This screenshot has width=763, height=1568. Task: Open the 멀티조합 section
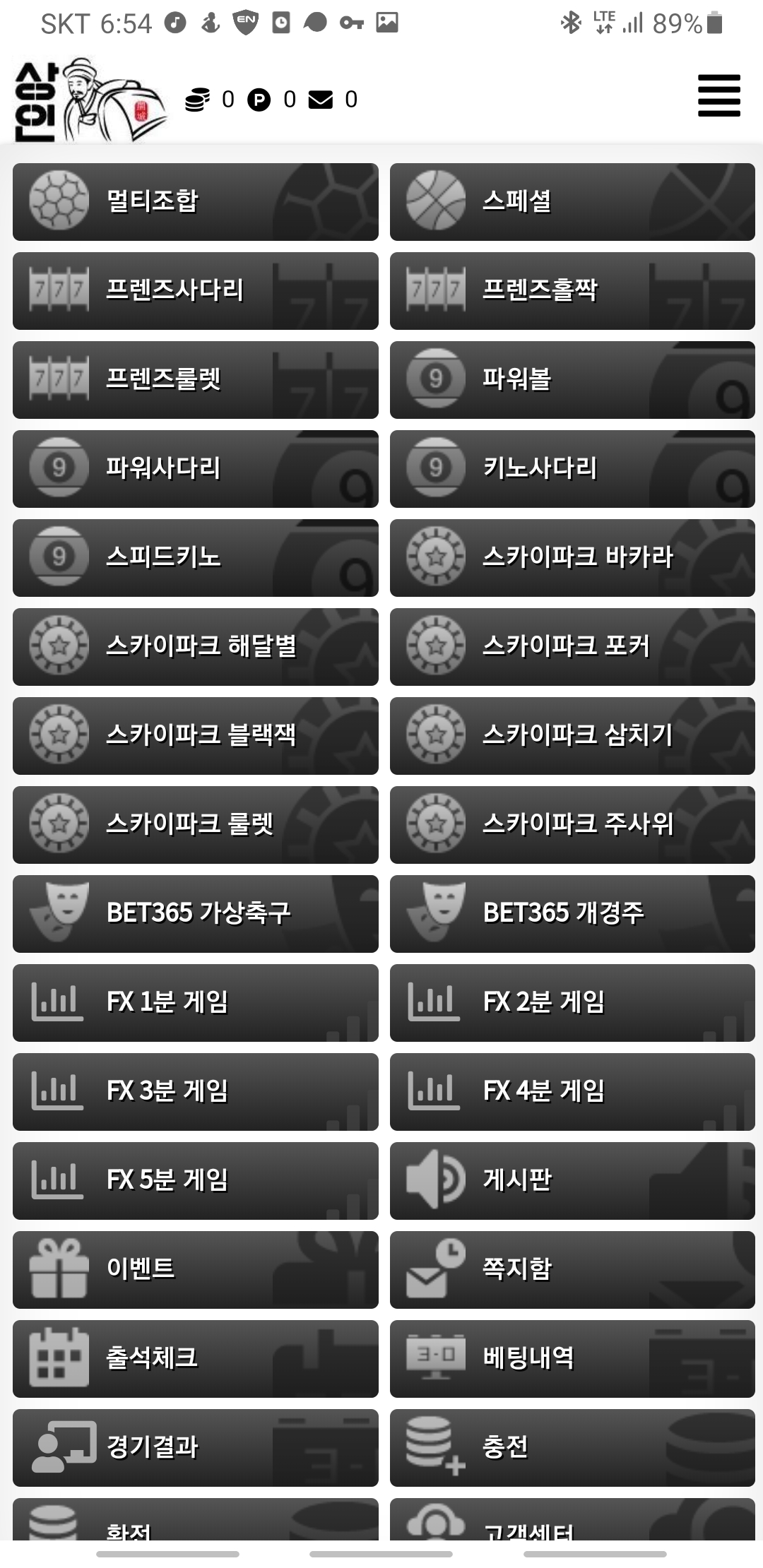[195, 202]
